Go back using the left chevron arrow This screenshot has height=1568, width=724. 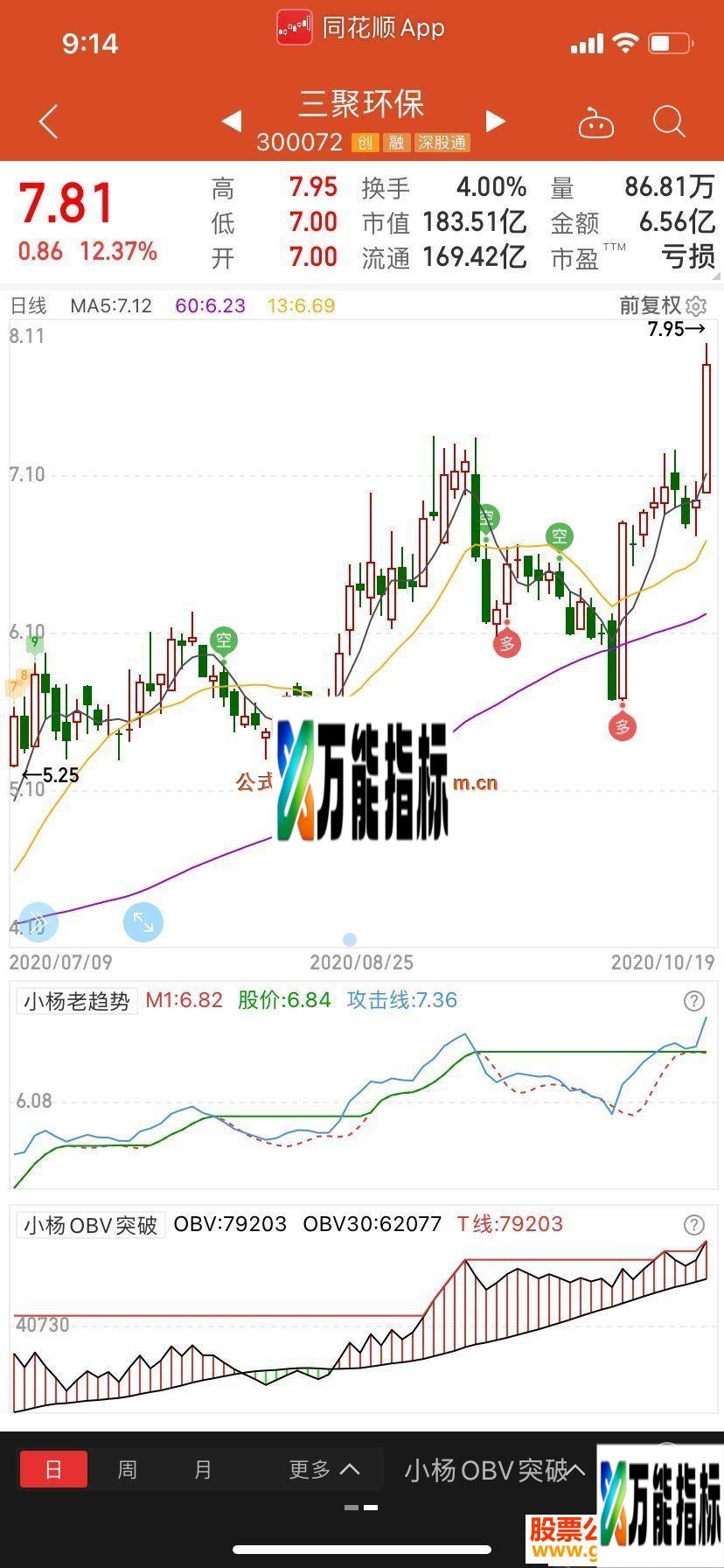click(x=48, y=122)
